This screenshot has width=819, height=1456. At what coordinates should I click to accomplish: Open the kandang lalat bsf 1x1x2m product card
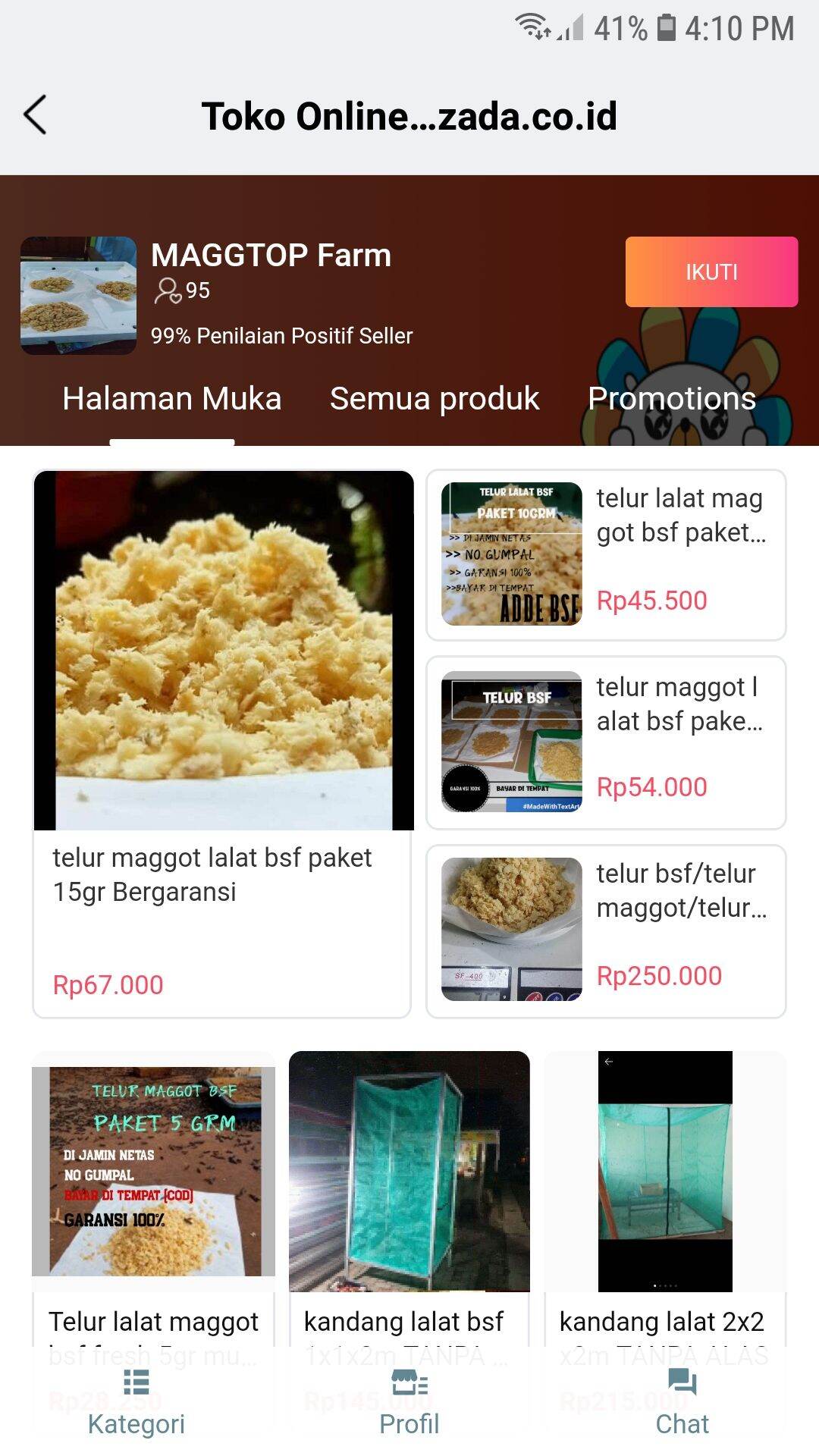(409, 1172)
